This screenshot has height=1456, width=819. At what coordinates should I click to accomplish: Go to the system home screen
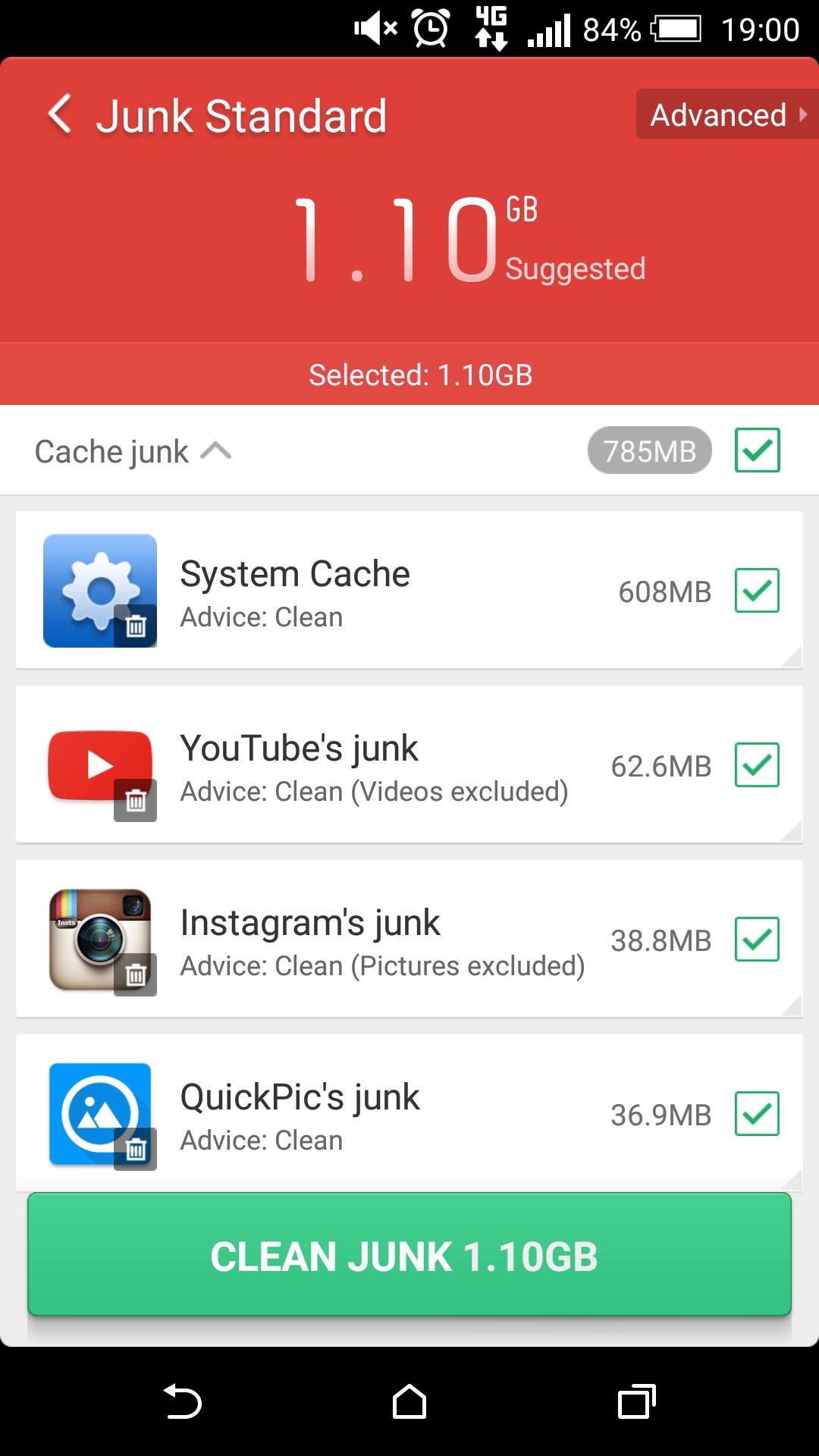pyautogui.click(x=409, y=1401)
